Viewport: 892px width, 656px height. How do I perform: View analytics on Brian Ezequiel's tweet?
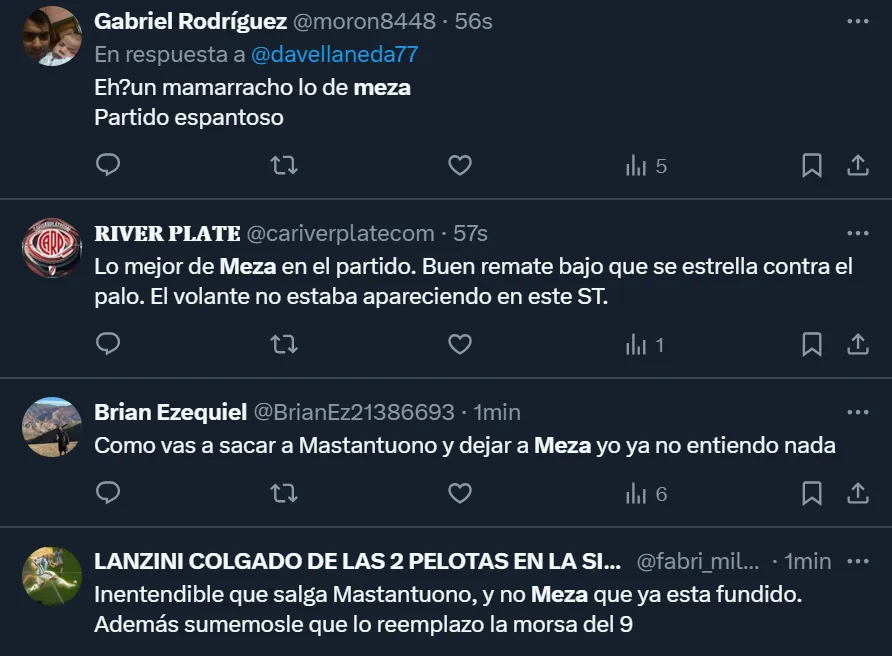tap(646, 493)
